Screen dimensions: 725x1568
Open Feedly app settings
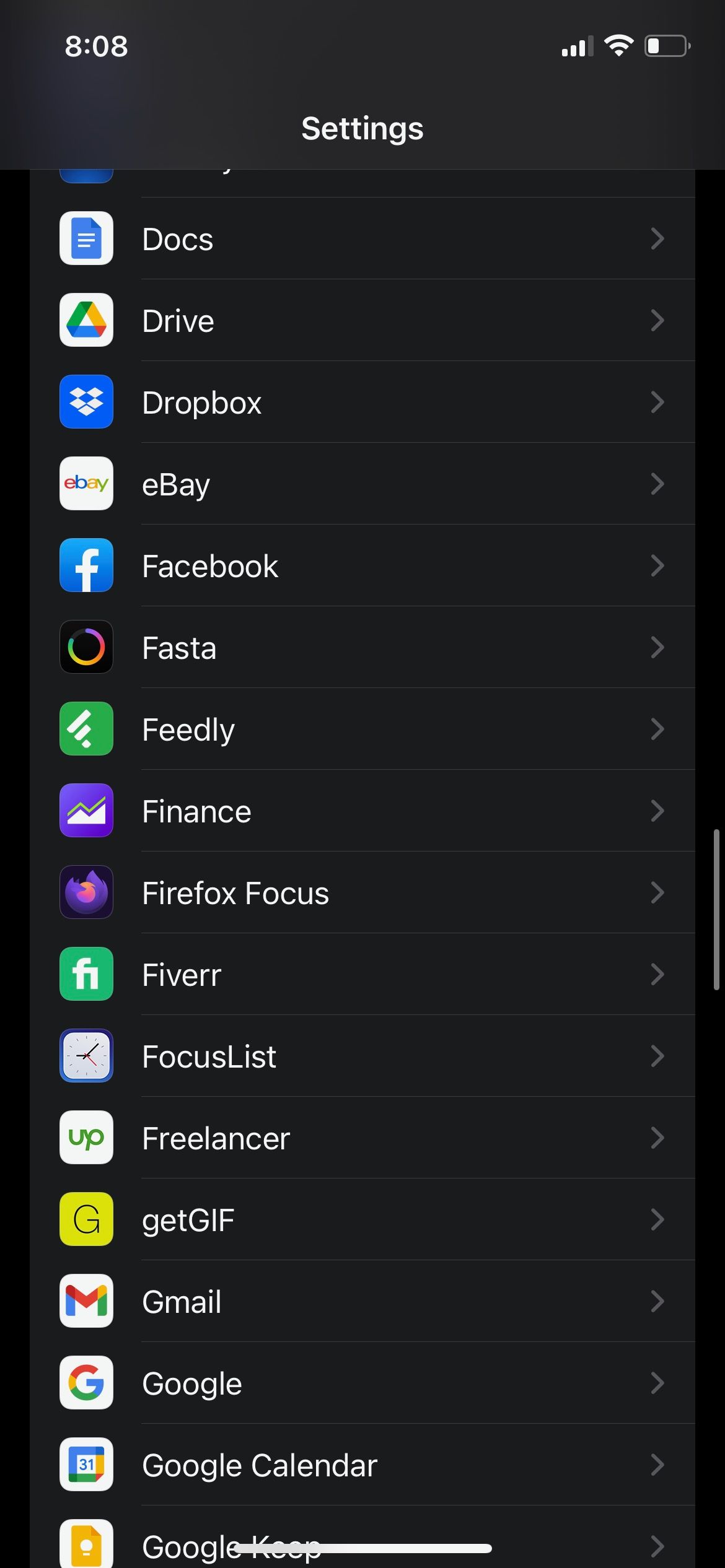362,730
